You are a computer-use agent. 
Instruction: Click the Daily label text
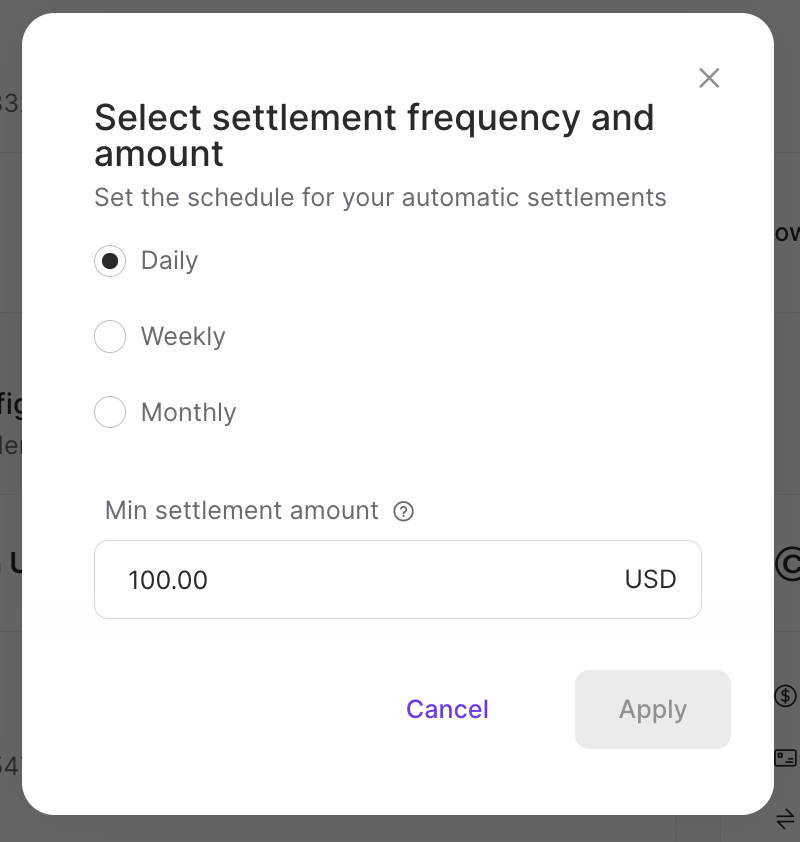[169, 260]
